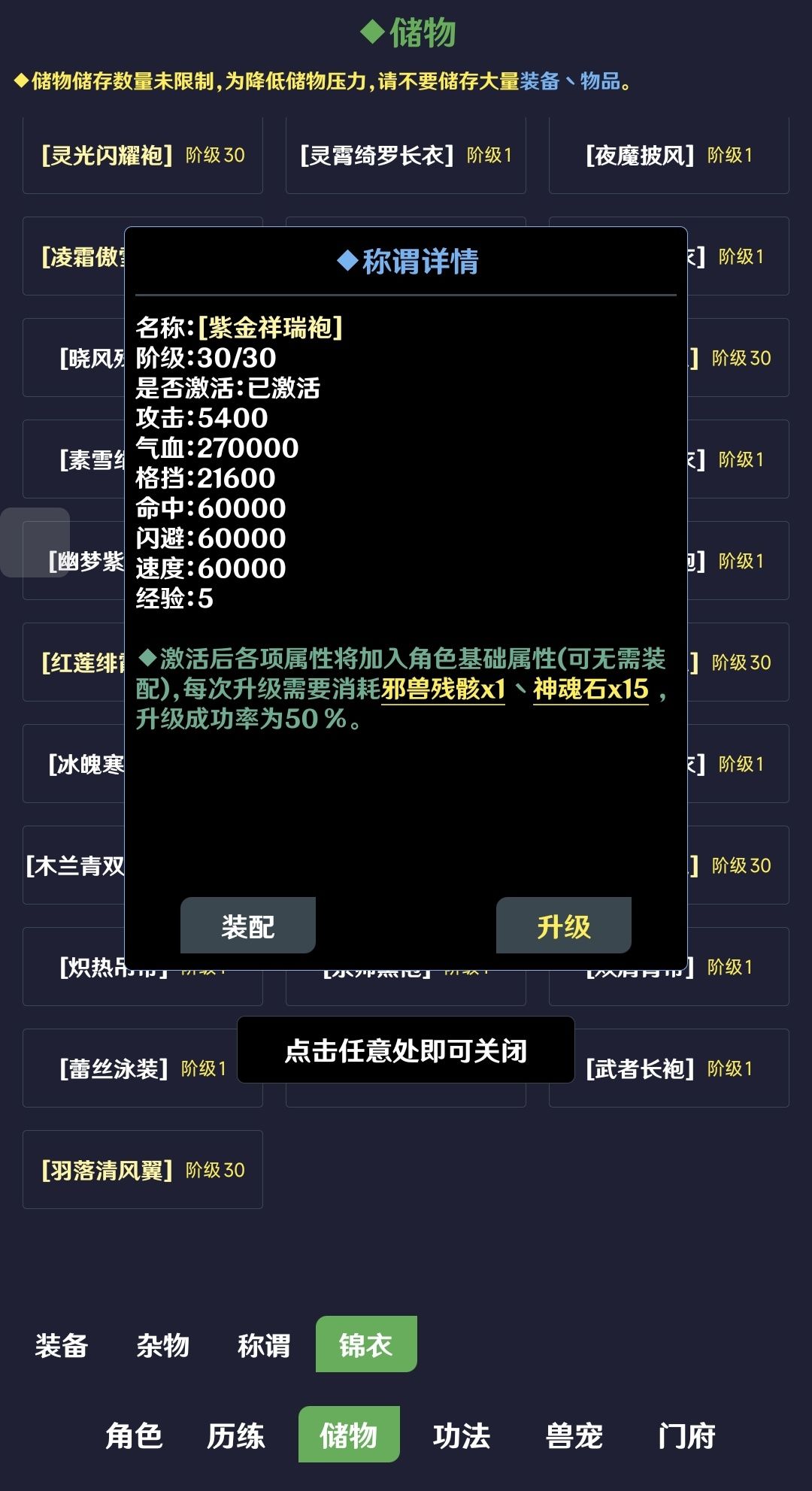Select the 称谓 storage tab

click(x=265, y=1345)
